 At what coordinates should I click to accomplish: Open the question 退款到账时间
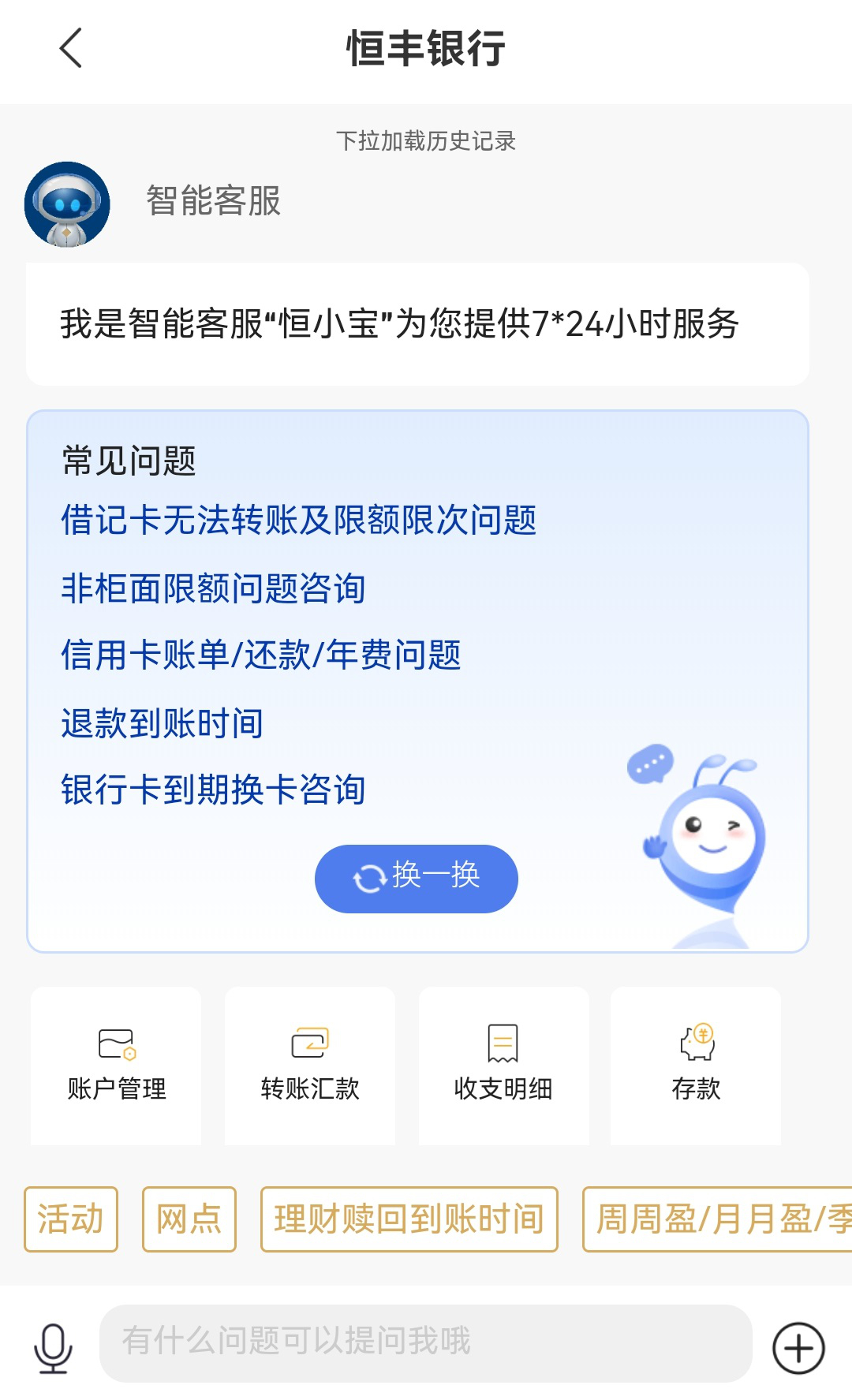[x=163, y=723]
